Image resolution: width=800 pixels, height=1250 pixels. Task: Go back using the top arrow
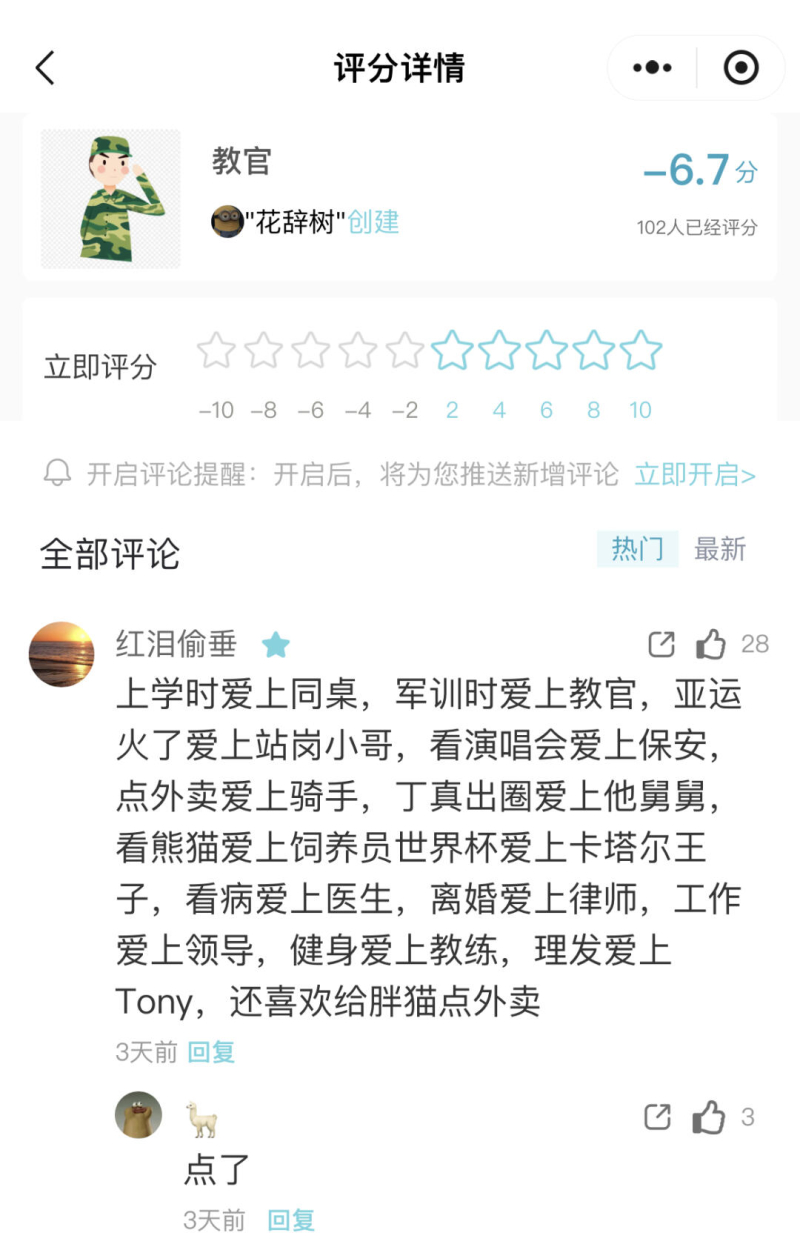pos(45,68)
